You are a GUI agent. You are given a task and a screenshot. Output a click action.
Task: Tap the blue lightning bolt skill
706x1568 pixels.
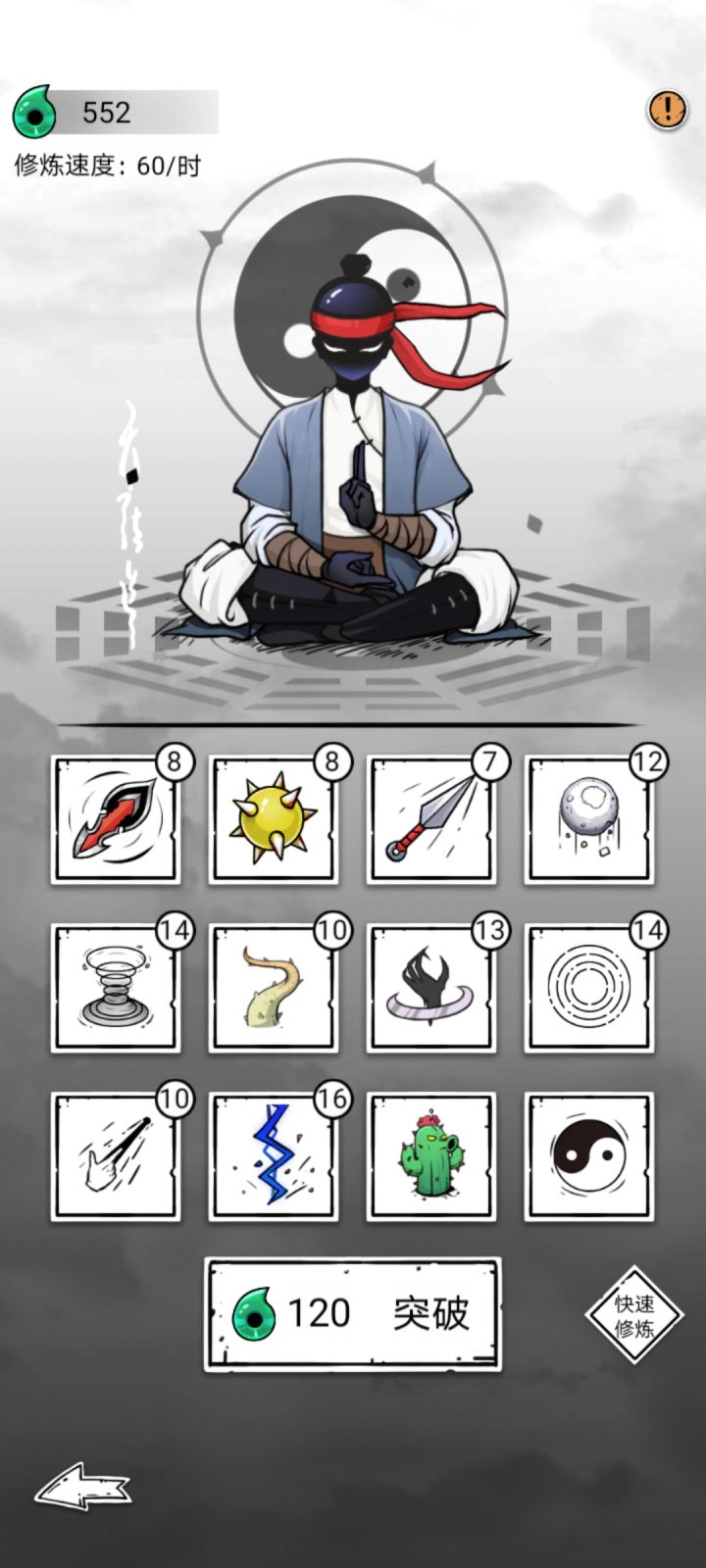click(x=274, y=1154)
